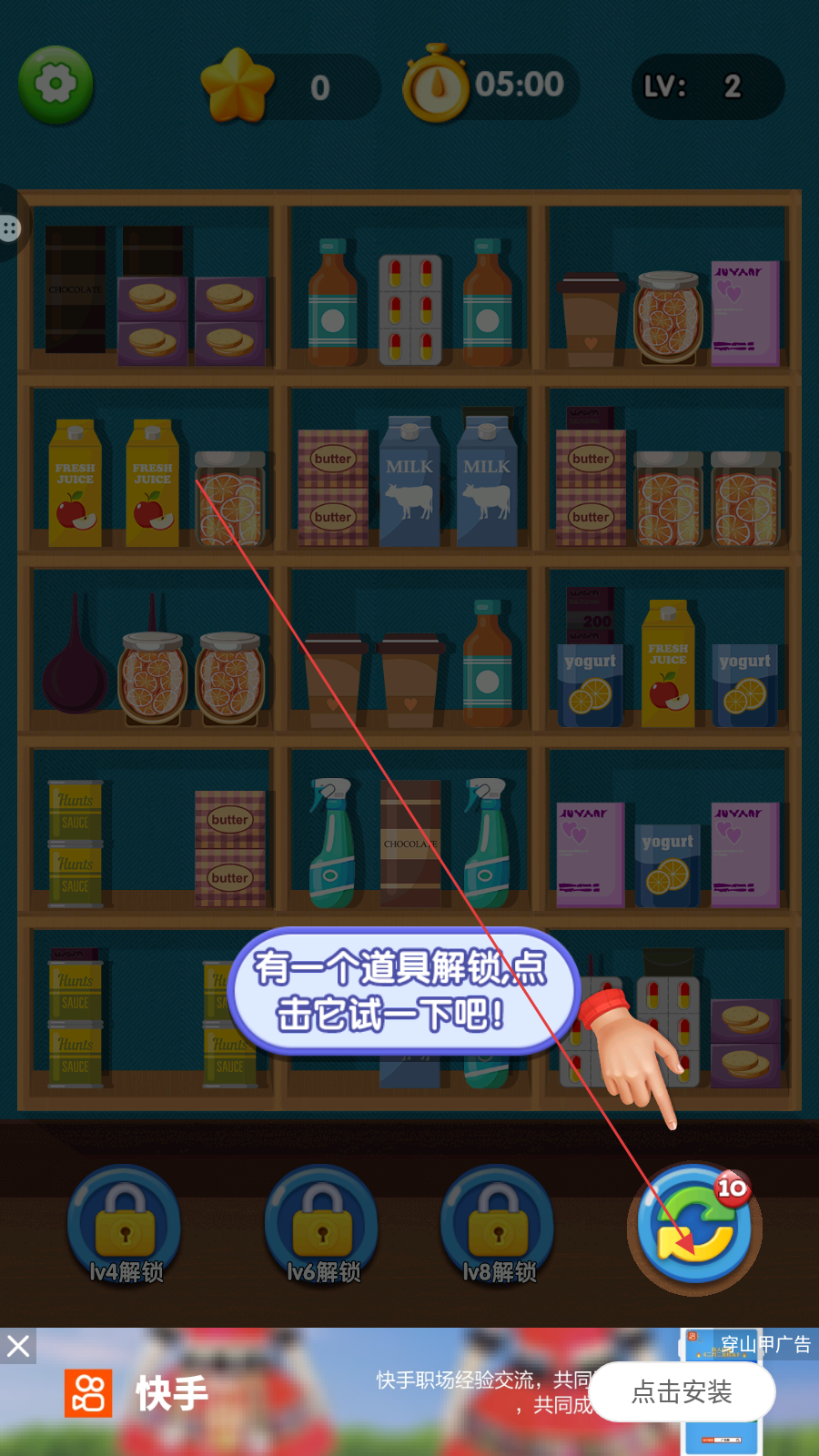Open the floating dots side handle

pos(10,227)
